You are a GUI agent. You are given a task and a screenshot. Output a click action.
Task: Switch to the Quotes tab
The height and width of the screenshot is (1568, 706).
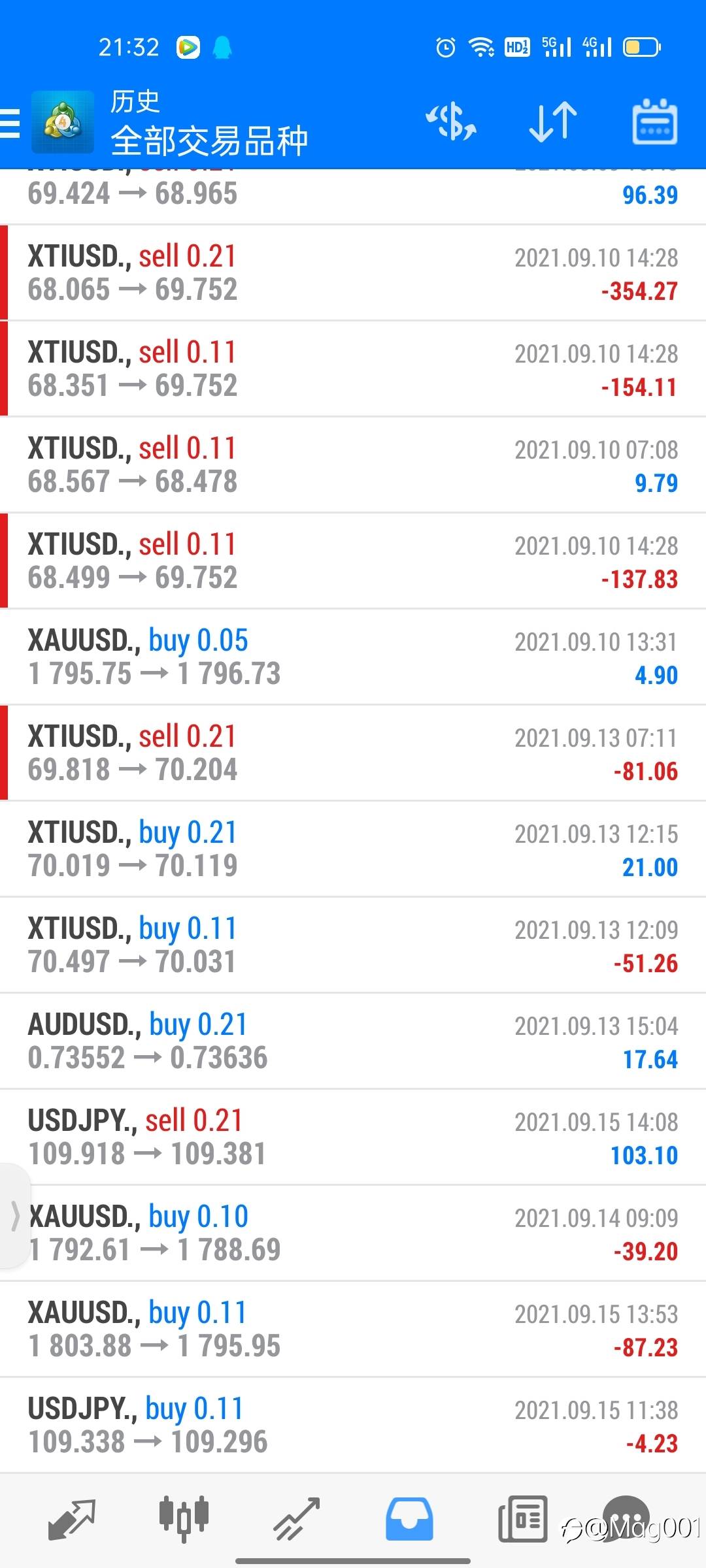coord(72,1519)
